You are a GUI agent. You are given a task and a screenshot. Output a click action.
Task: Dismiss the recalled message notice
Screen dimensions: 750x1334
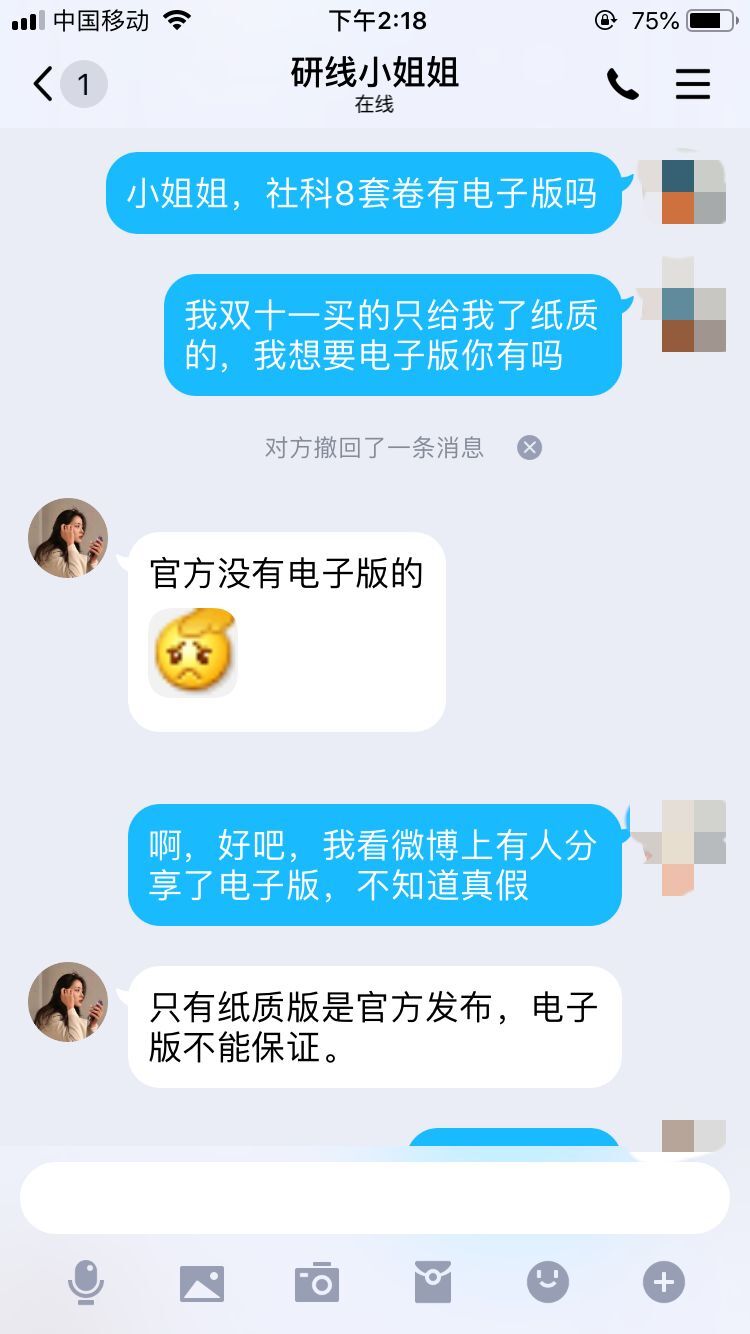[x=529, y=448]
